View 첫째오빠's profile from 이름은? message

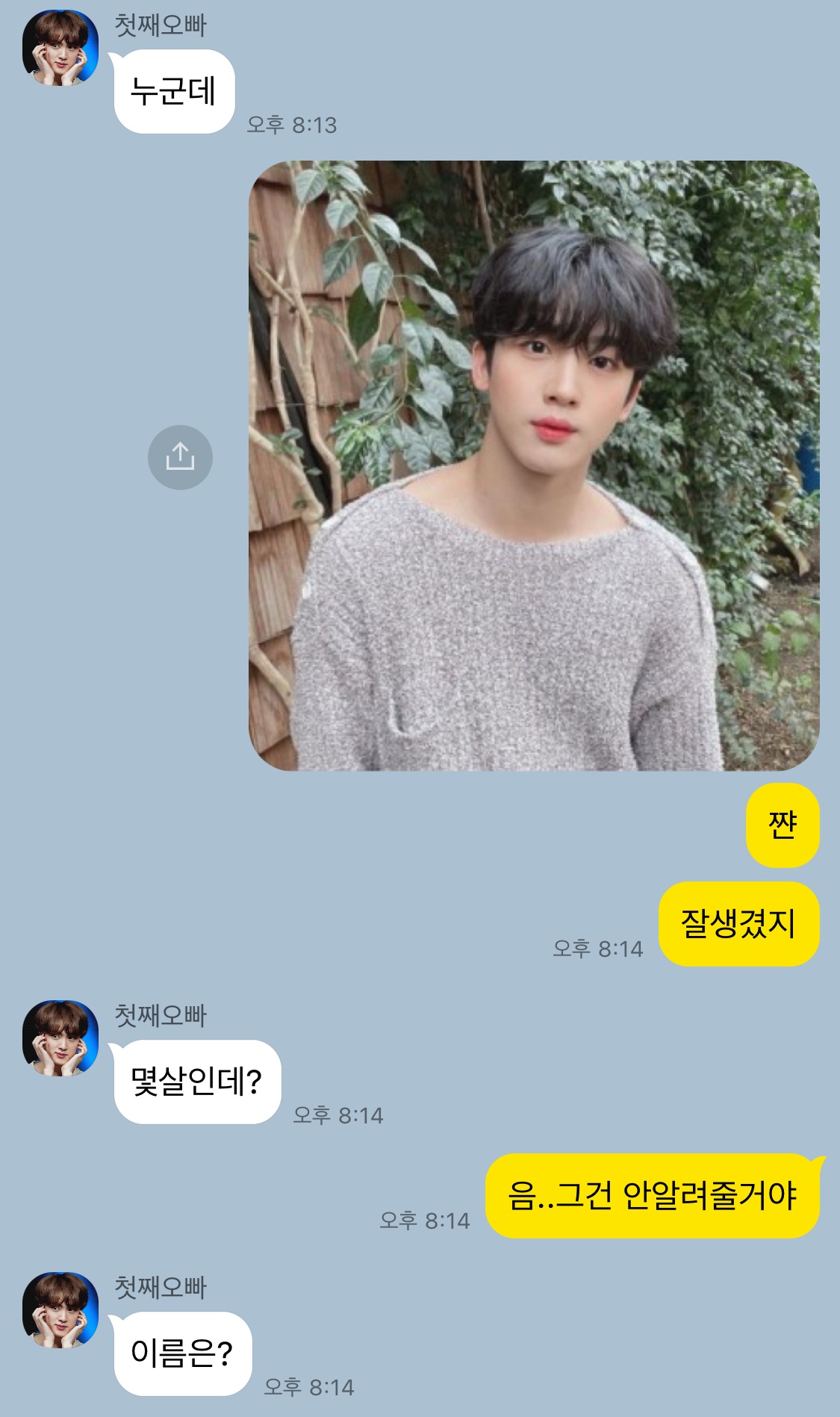[60, 1310]
